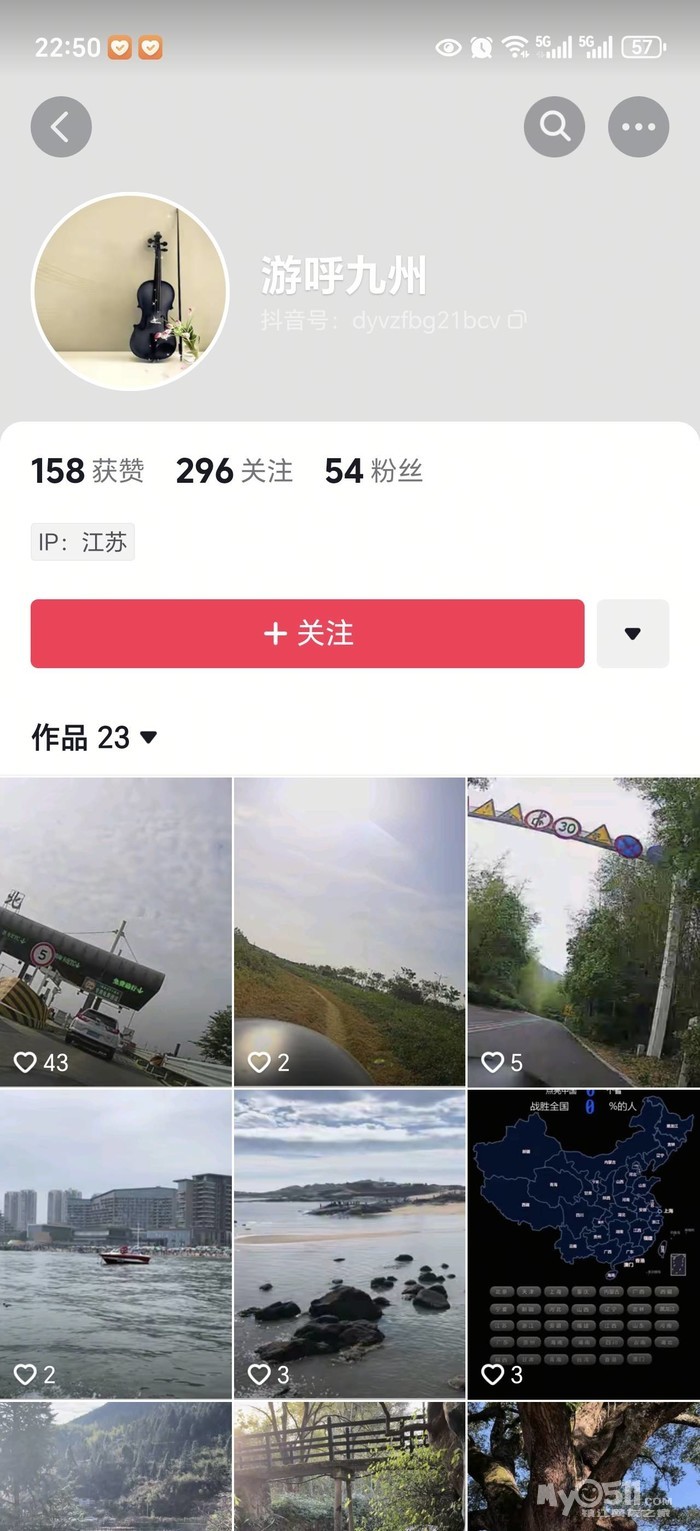
Task: Copy the Douyin ID dyvzfbg21bcv
Action: [517, 321]
